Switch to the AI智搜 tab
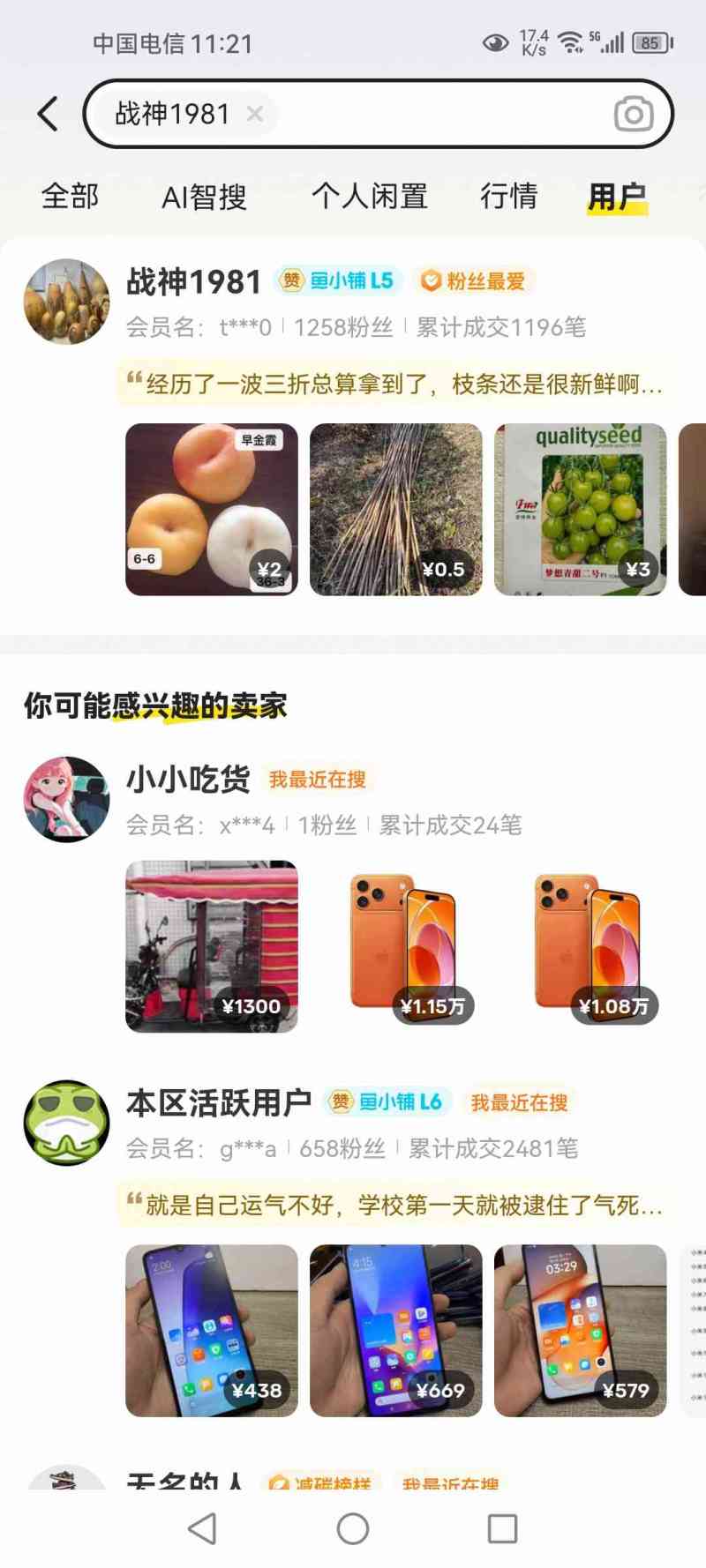This screenshot has height=1568, width=706. point(204,197)
